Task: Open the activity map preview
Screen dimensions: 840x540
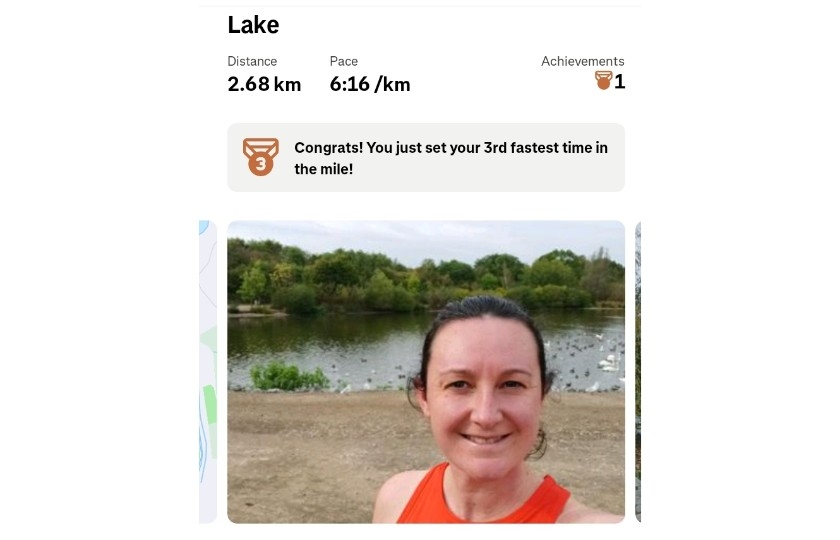Action: coord(208,371)
